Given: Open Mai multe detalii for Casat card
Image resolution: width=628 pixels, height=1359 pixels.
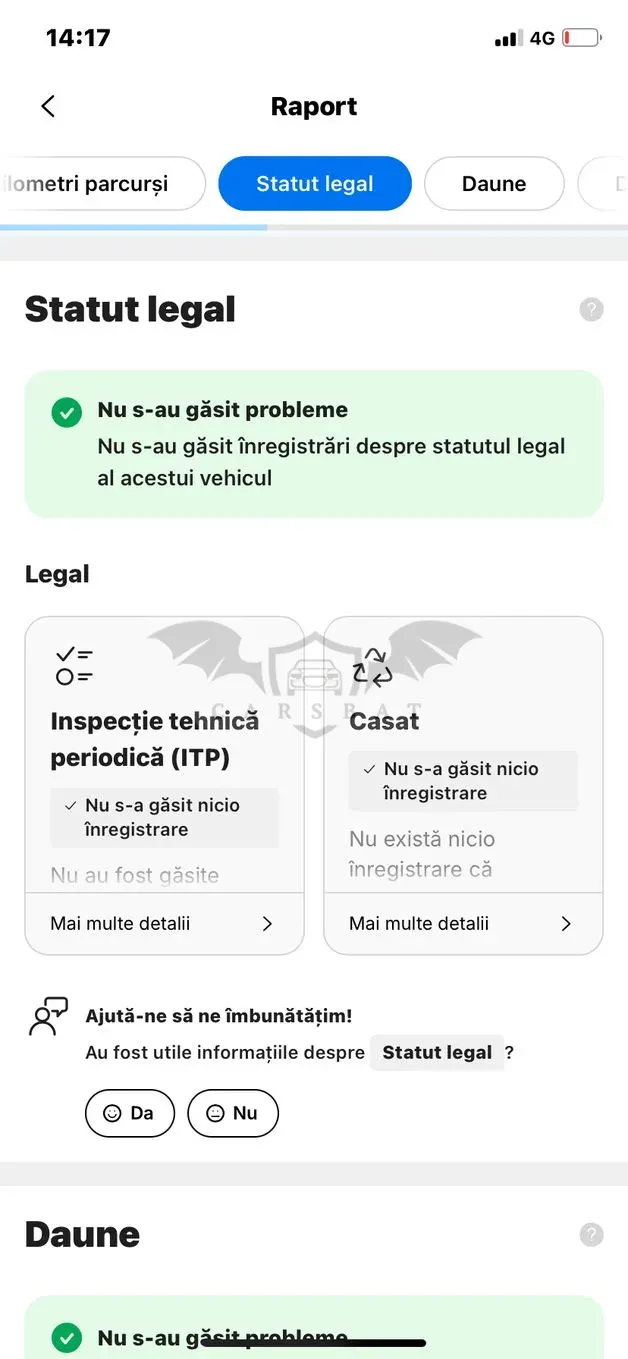Looking at the screenshot, I should coord(463,924).
